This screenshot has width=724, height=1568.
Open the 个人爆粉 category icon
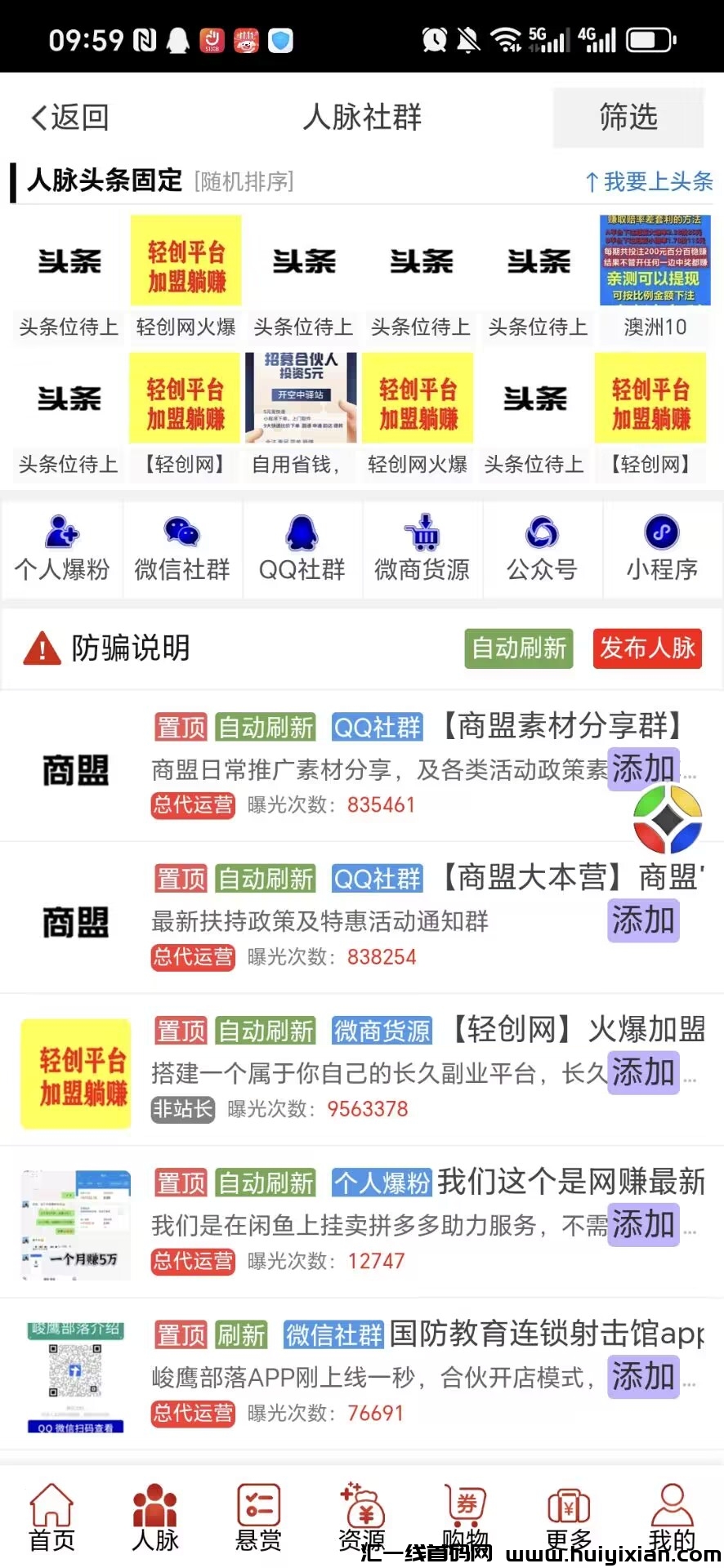61,549
